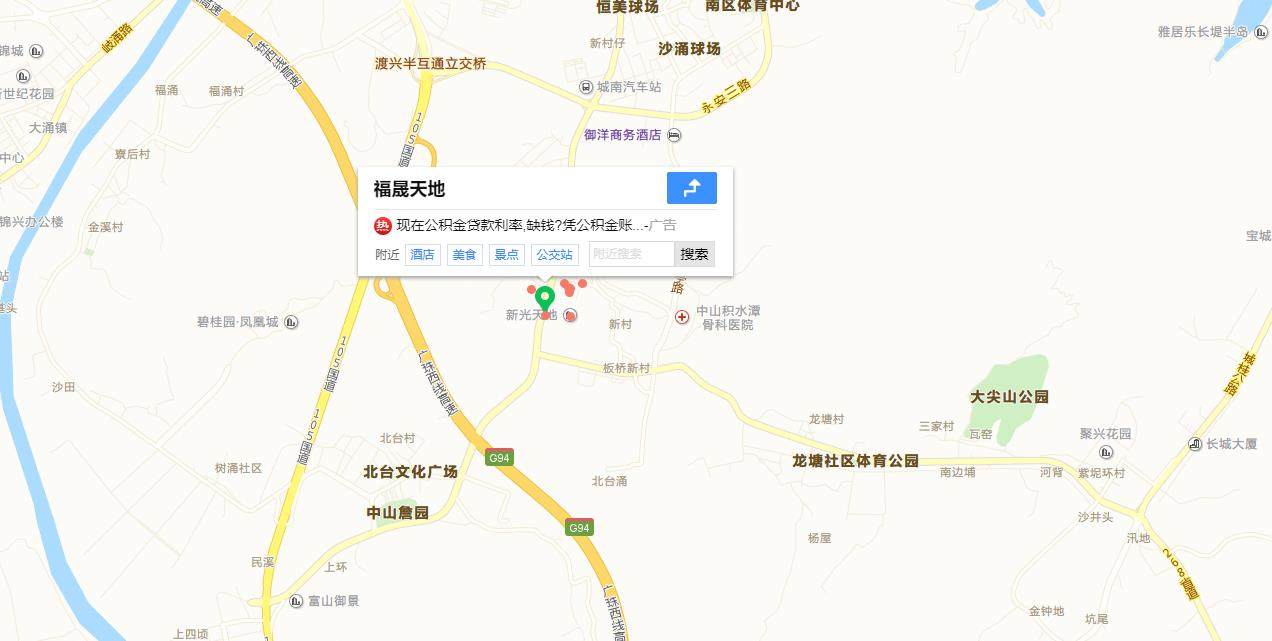The height and width of the screenshot is (641, 1272).
Task: Search nearby 酒店
Action: [422, 254]
